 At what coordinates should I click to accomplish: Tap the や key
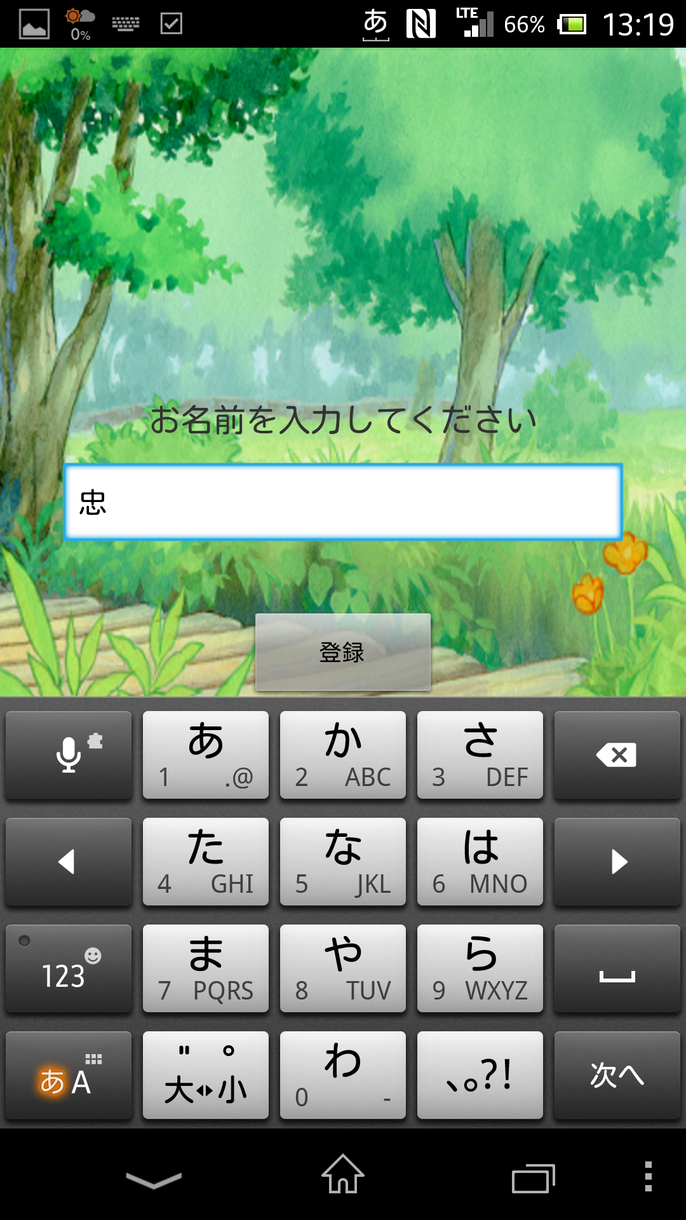[343, 969]
